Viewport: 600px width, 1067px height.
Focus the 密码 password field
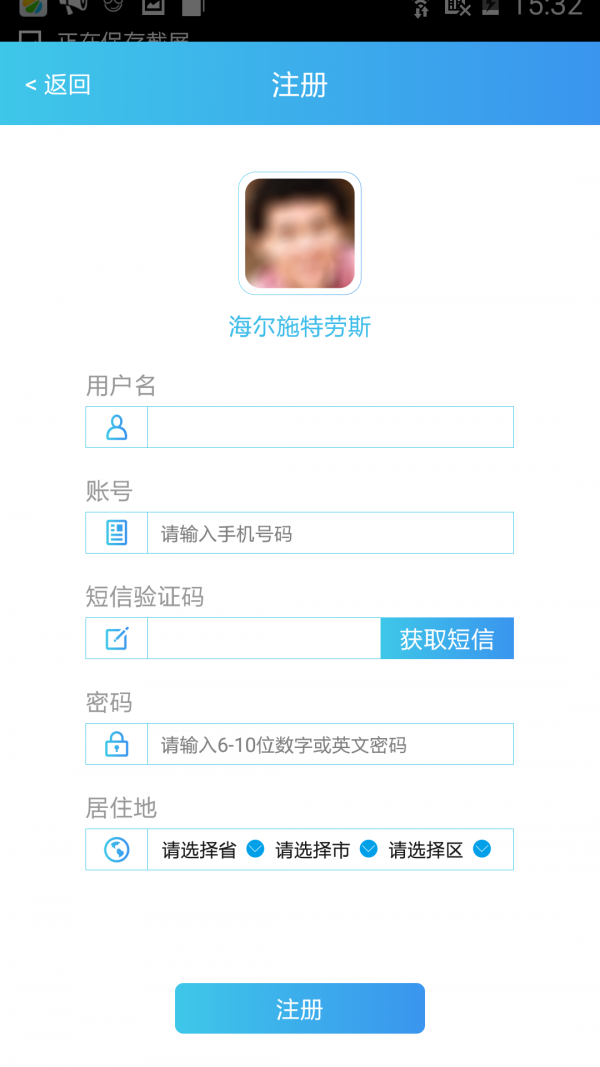pyautogui.click(x=330, y=744)
